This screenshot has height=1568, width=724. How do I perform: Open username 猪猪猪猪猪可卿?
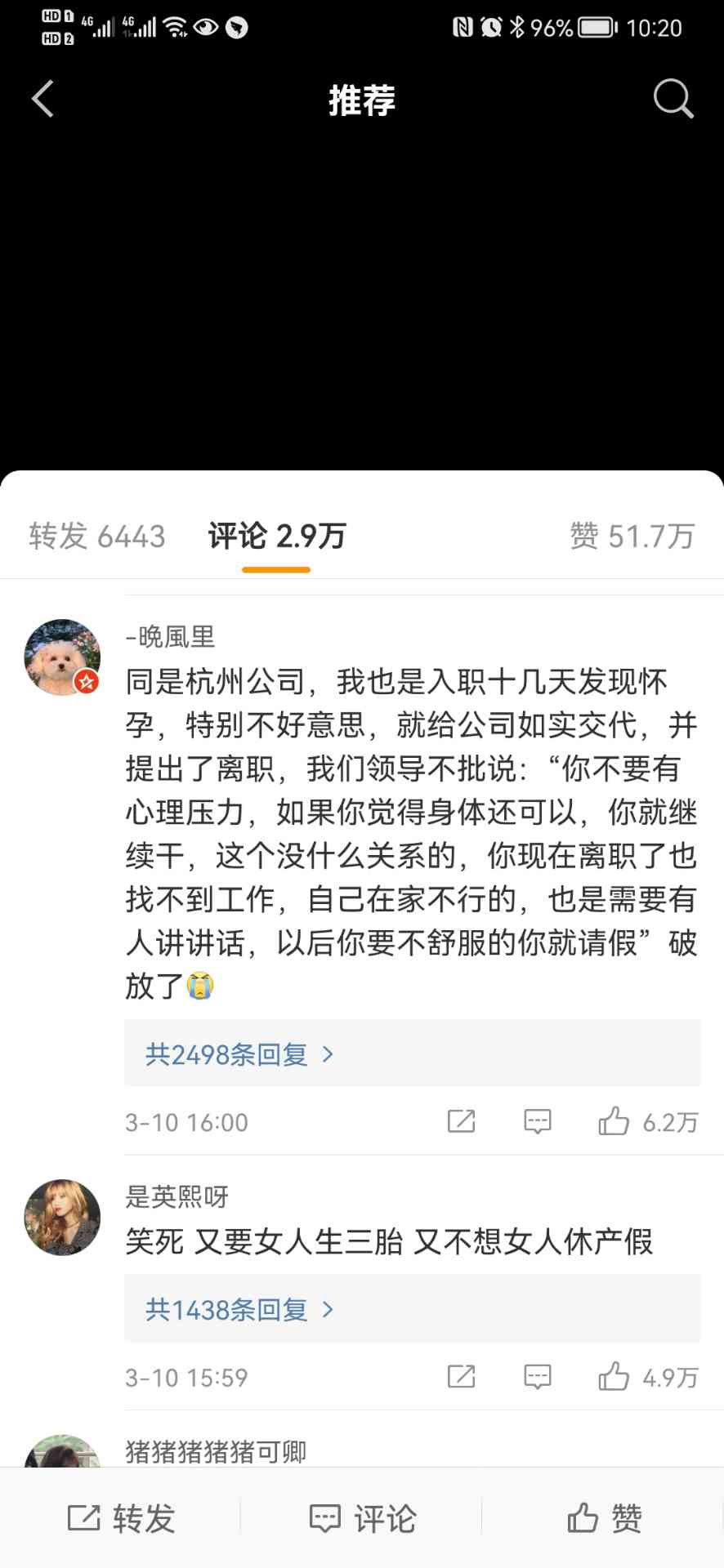(x=216, y=1451)
